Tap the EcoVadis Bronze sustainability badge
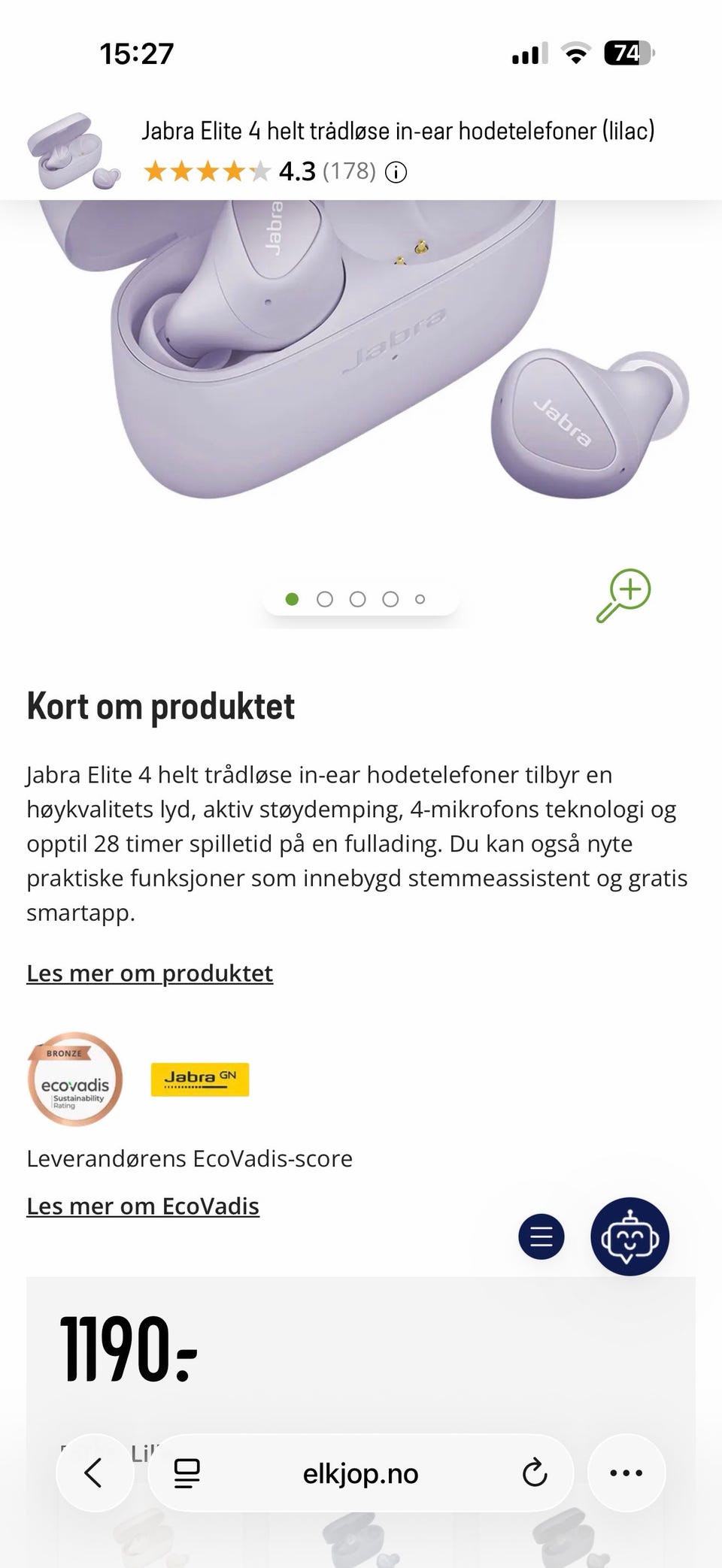The image size is (722, 1568). [74, 1081]
